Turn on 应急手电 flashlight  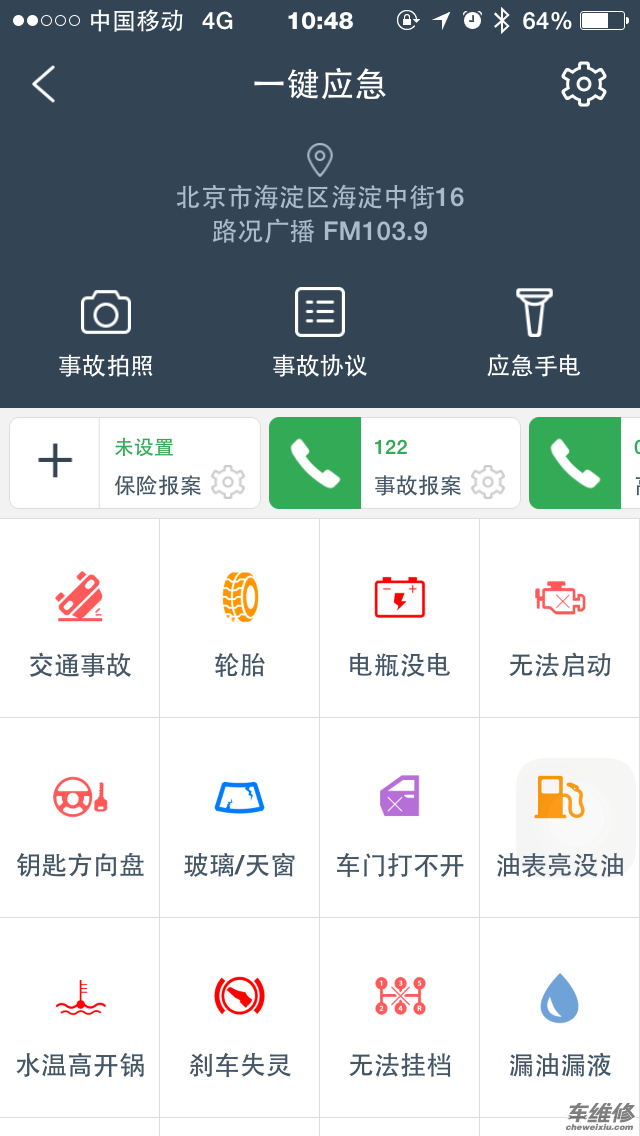(533, 333)
